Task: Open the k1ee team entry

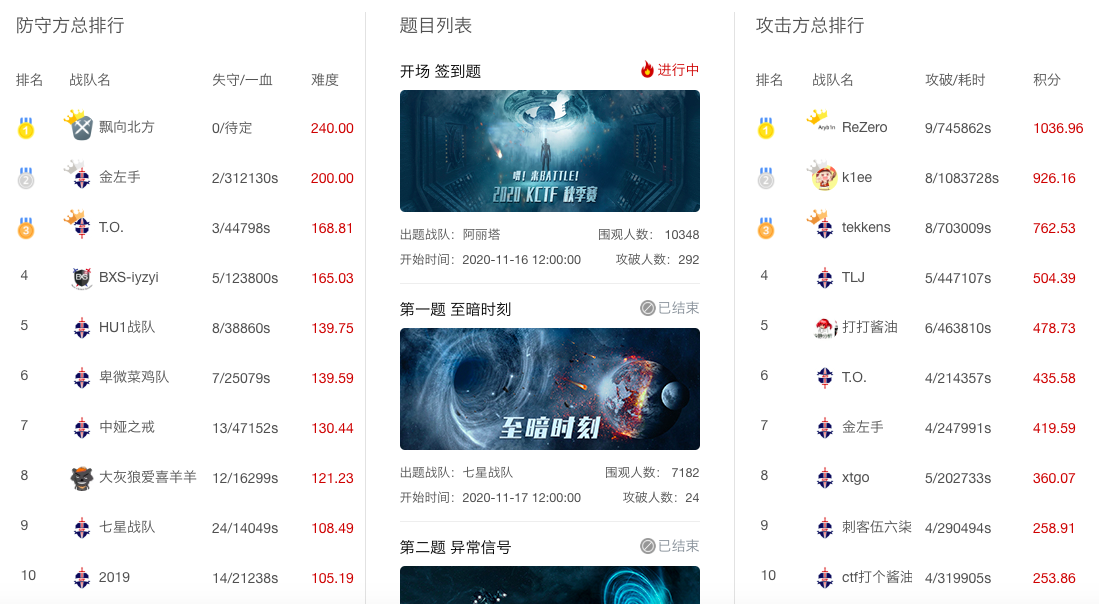Action: (856, 178)
